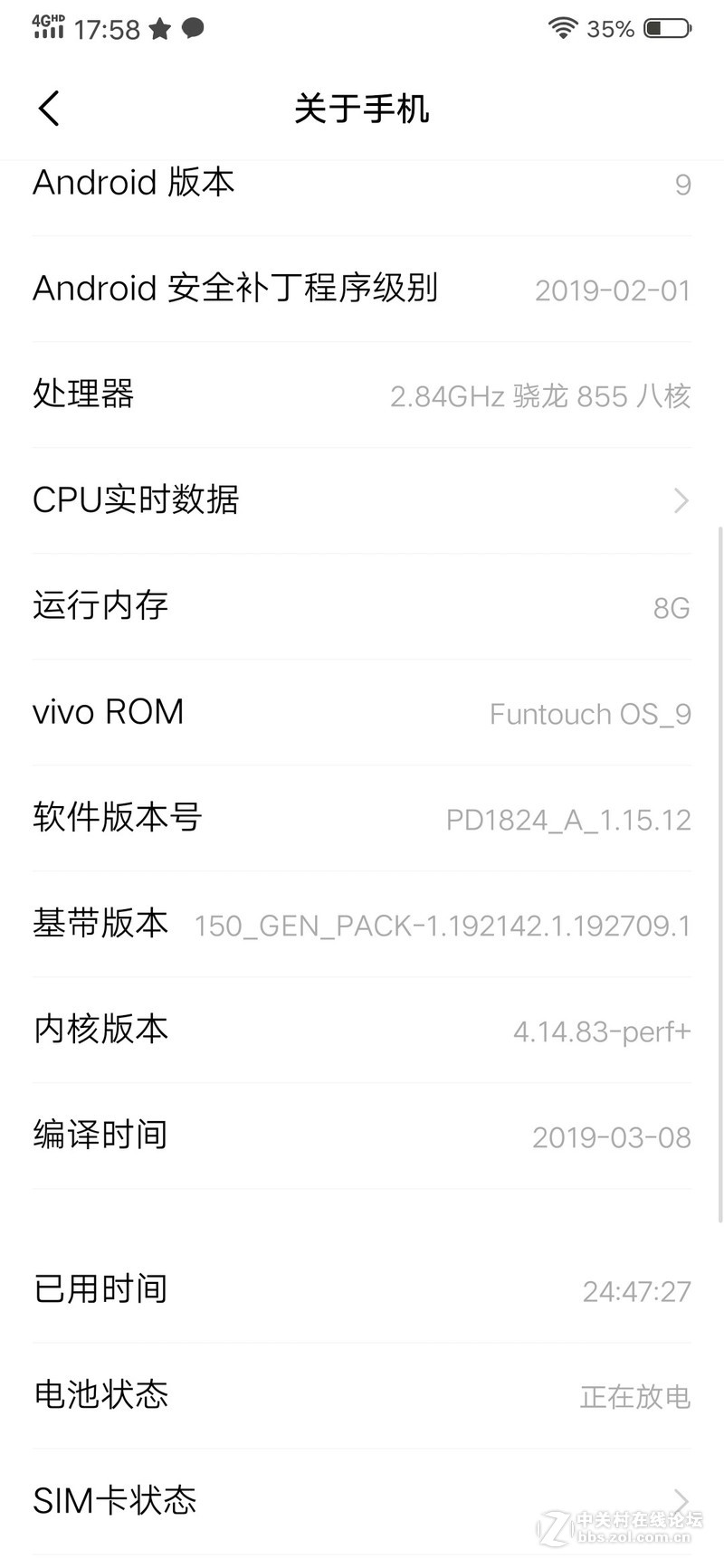Tap the message bubble icon in status bar
This screenshot has height=1568, width=724.
click(x=194, y=28)
